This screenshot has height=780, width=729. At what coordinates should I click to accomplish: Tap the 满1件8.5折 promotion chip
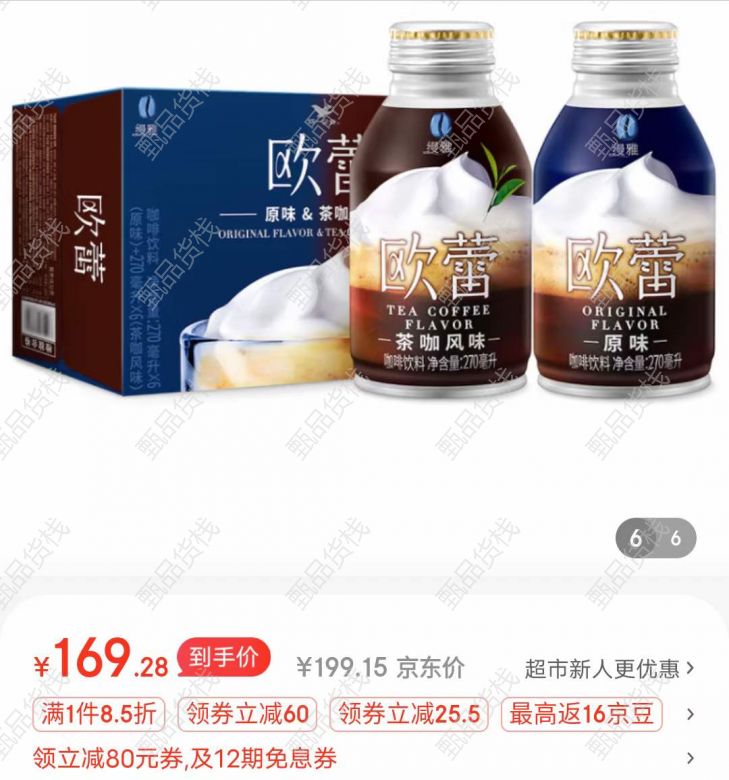tap(97, 714)
